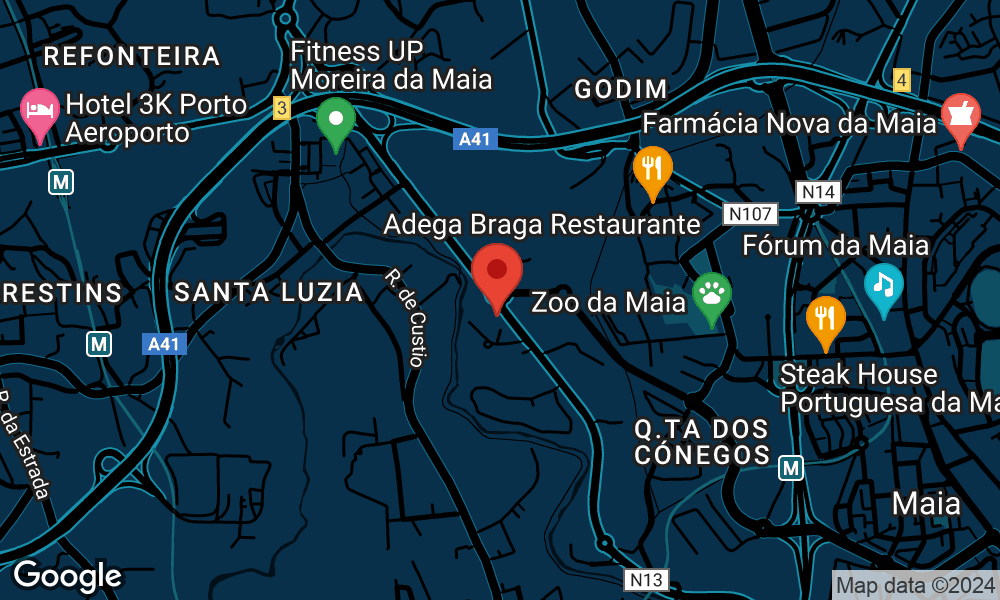Select the Fórum da Maia music pin

[x=883, y=285]
